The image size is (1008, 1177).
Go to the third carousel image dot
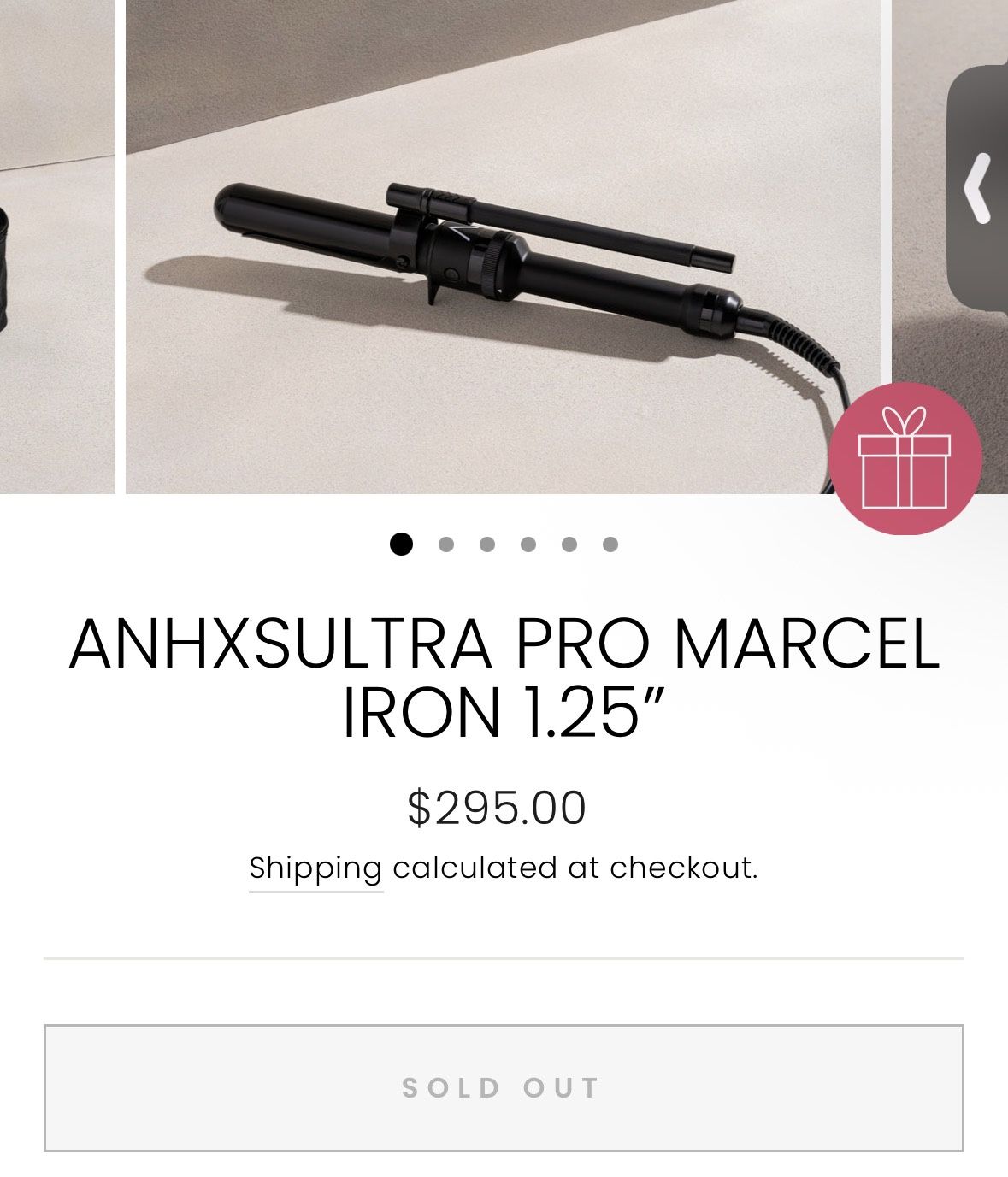[x=487, y=544]
